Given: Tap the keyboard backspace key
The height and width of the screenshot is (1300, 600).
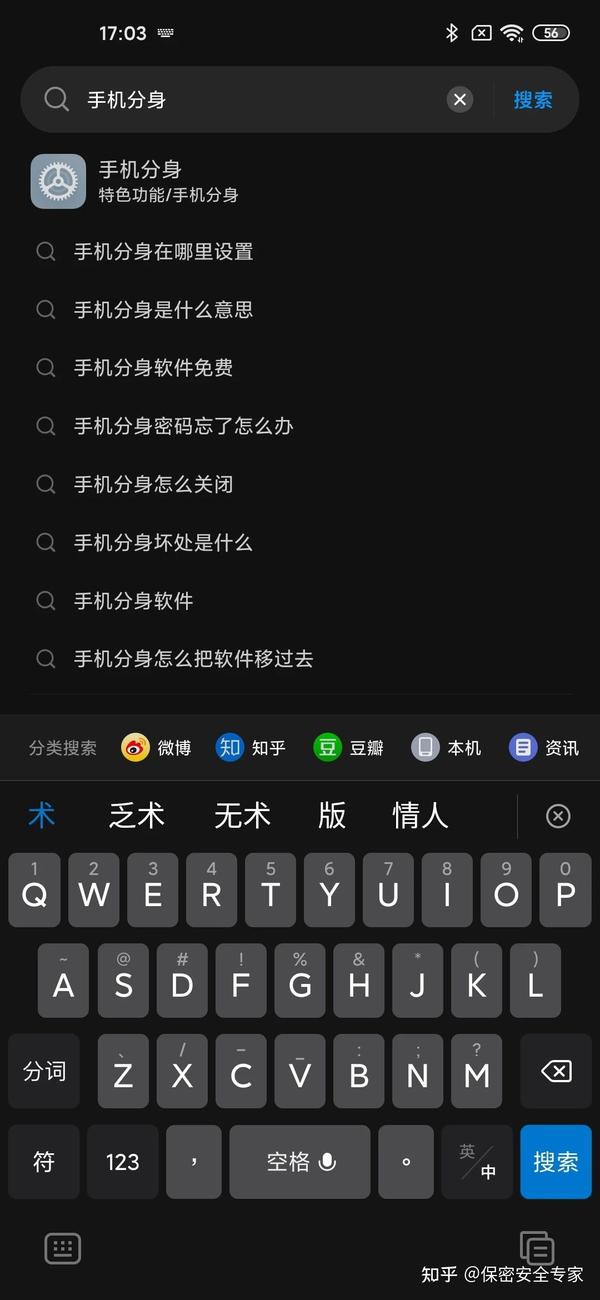Looking at the screenshot, I should (x=555, y=1072).
